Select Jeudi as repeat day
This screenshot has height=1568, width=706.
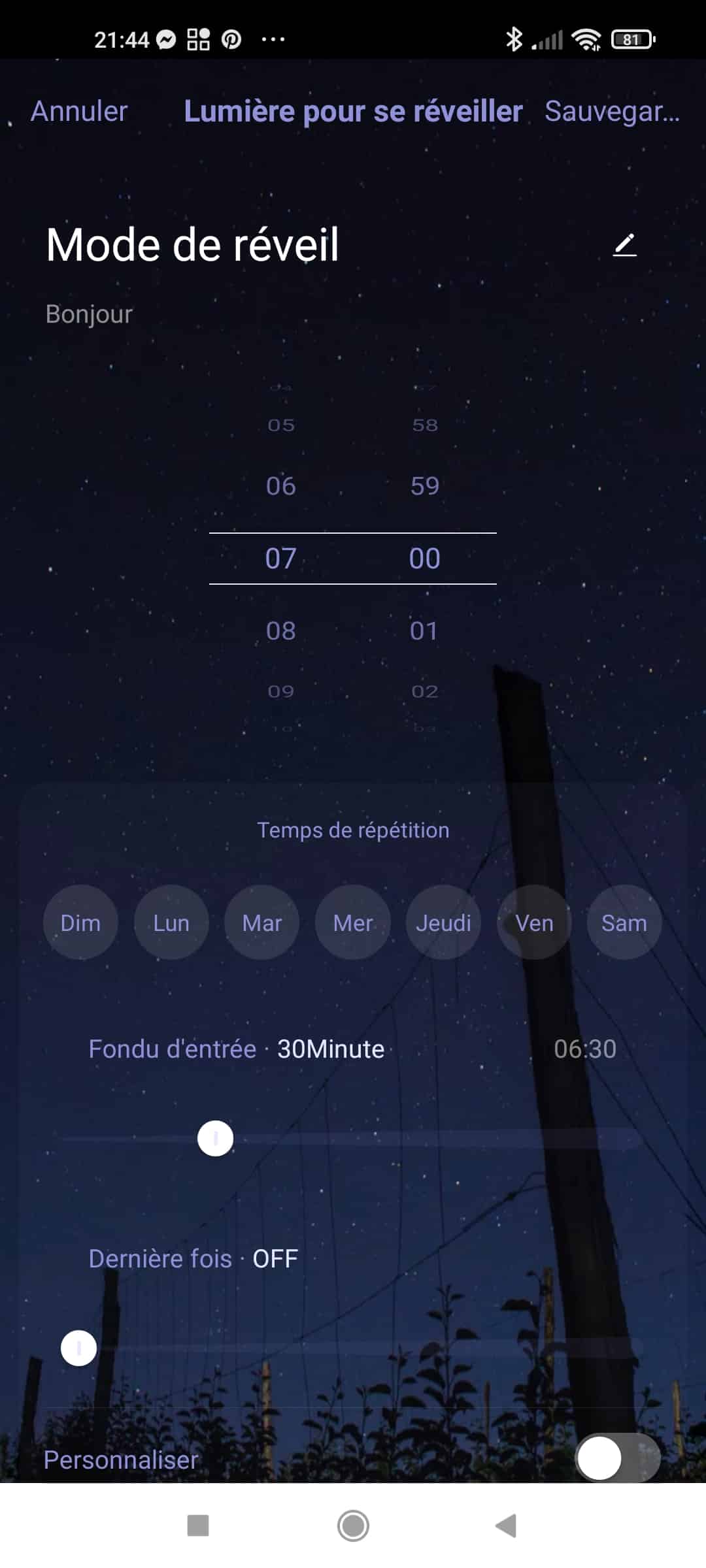pos(443,923)
